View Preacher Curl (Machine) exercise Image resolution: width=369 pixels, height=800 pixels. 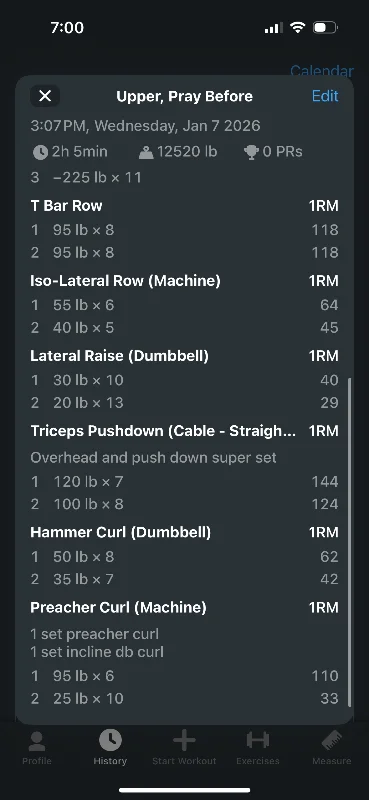click(x=118, y=607)
